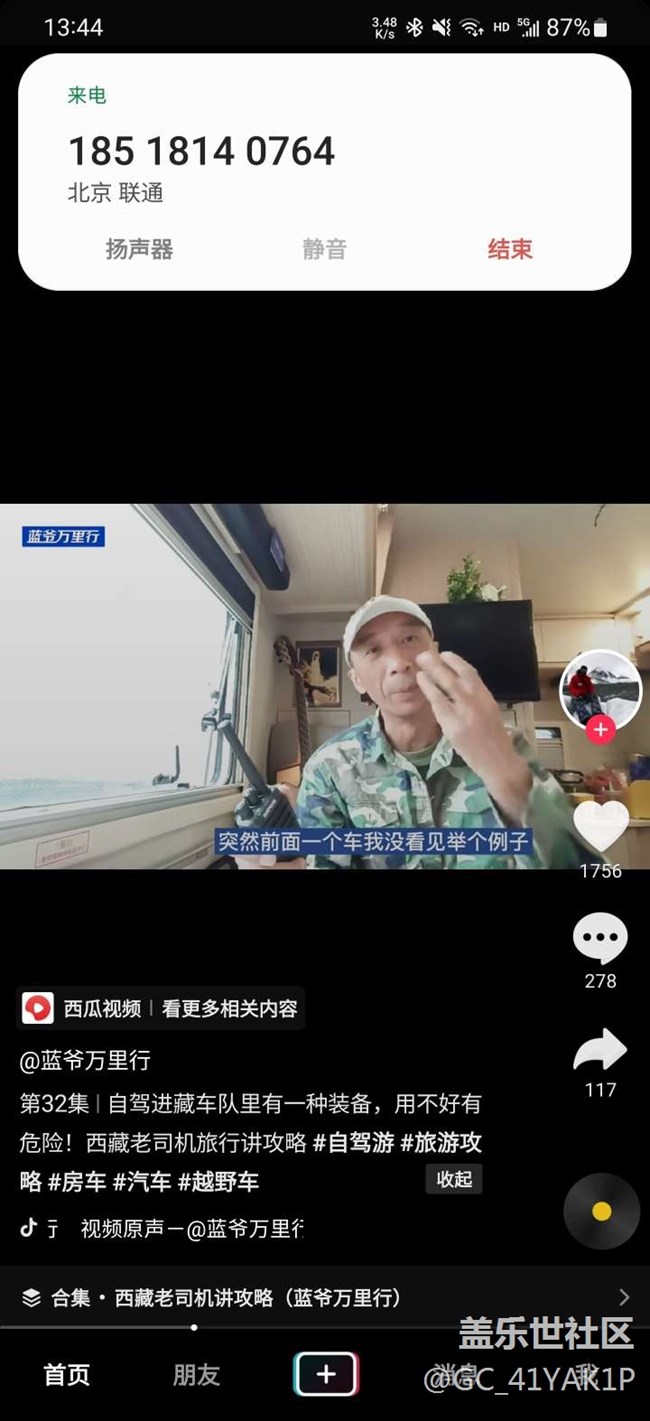Turn on speaker for the incoming call

click(x=139, y=249)
